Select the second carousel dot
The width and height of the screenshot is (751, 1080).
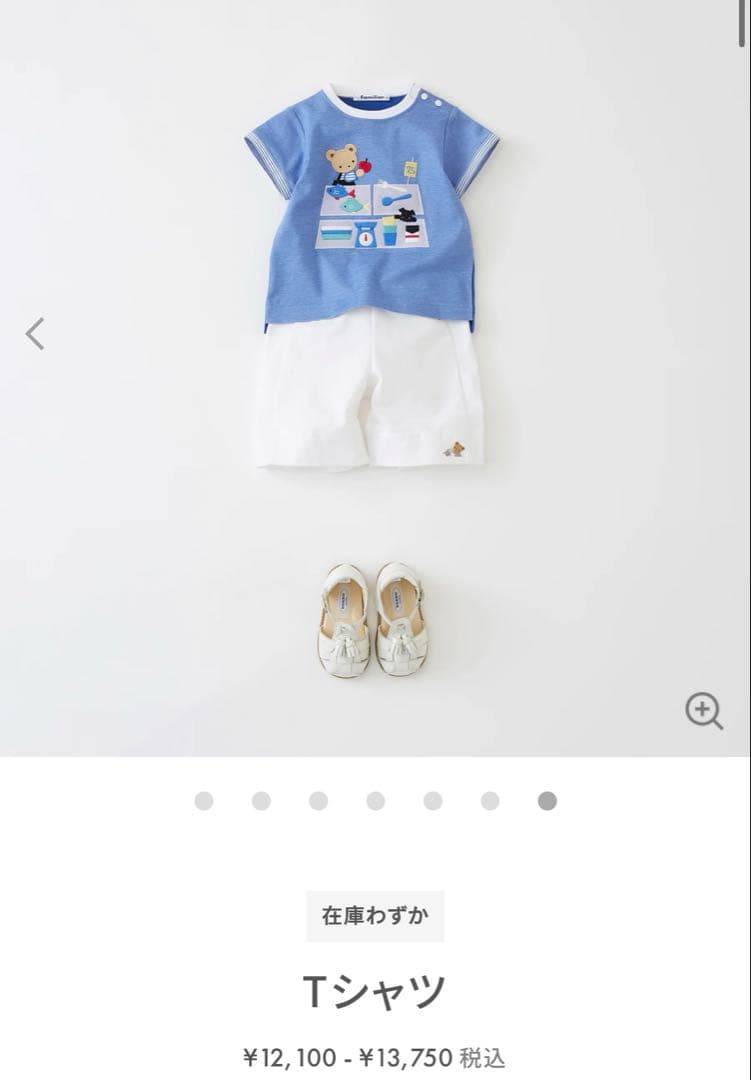[262, 801]
